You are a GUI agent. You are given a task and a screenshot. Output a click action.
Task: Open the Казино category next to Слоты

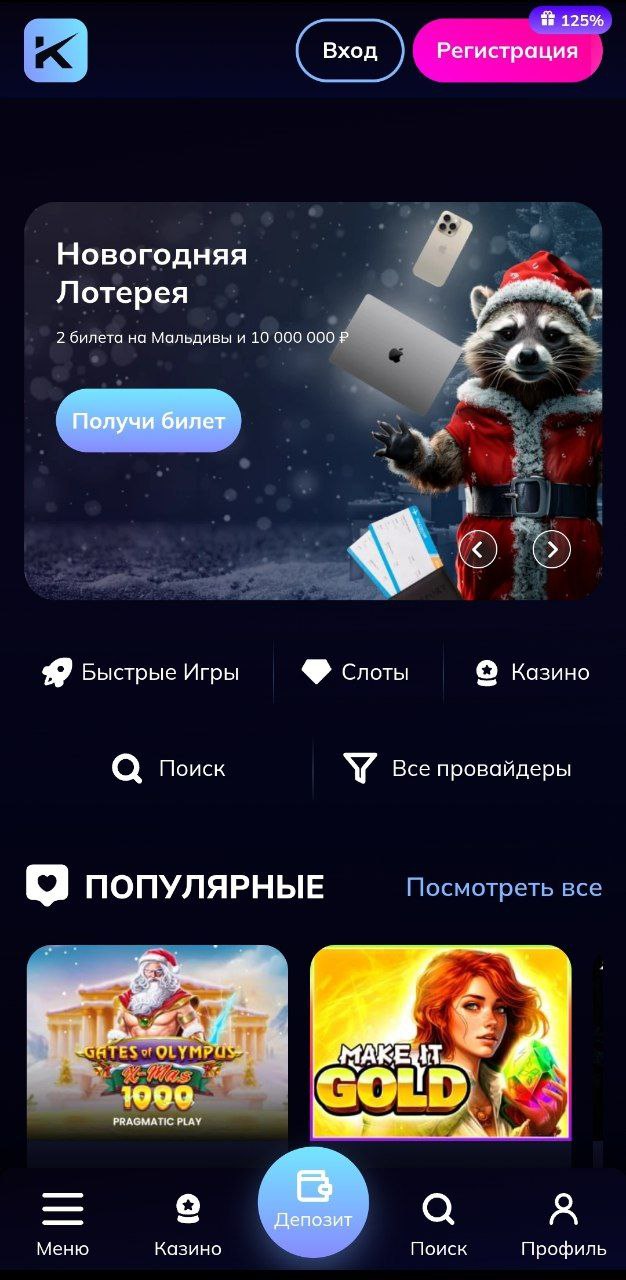point(531,673)
